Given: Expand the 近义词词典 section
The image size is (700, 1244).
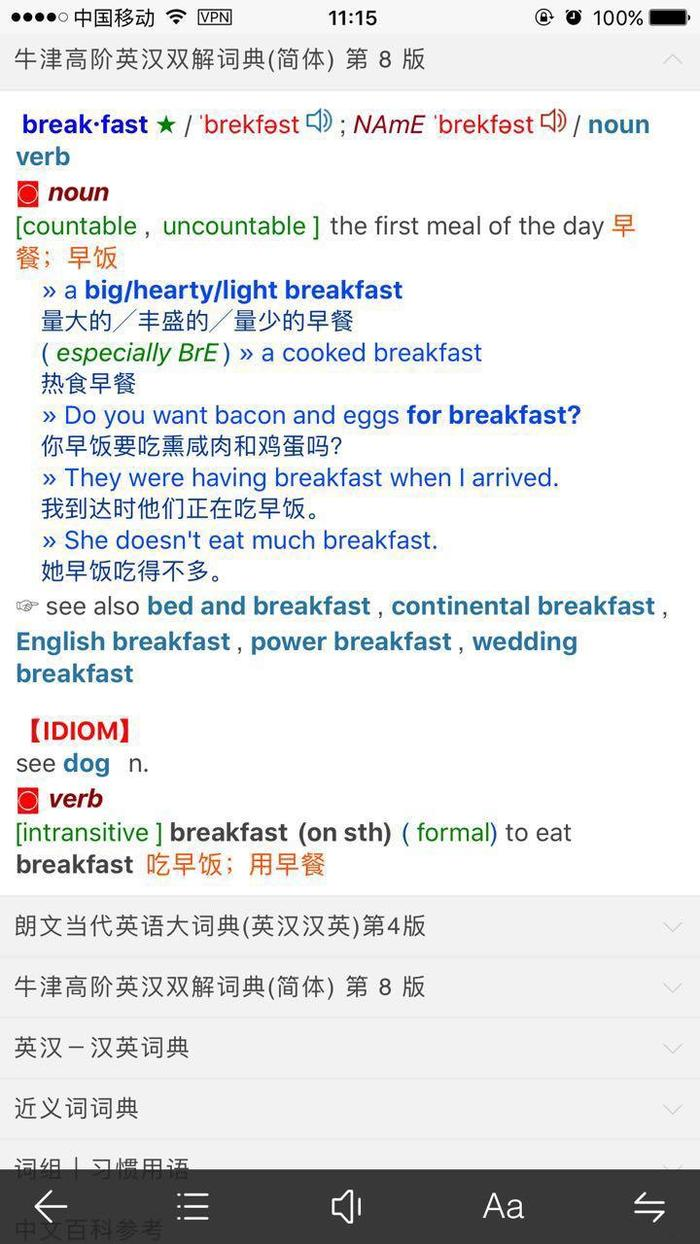Looking at the screenshot, I should [350, 1108].
